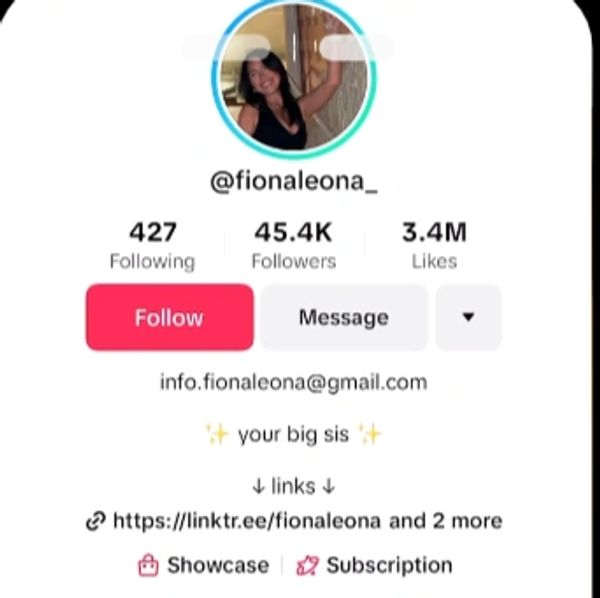Open the Subscription option
The image size is (600, 598).
(x=375, y=565)
